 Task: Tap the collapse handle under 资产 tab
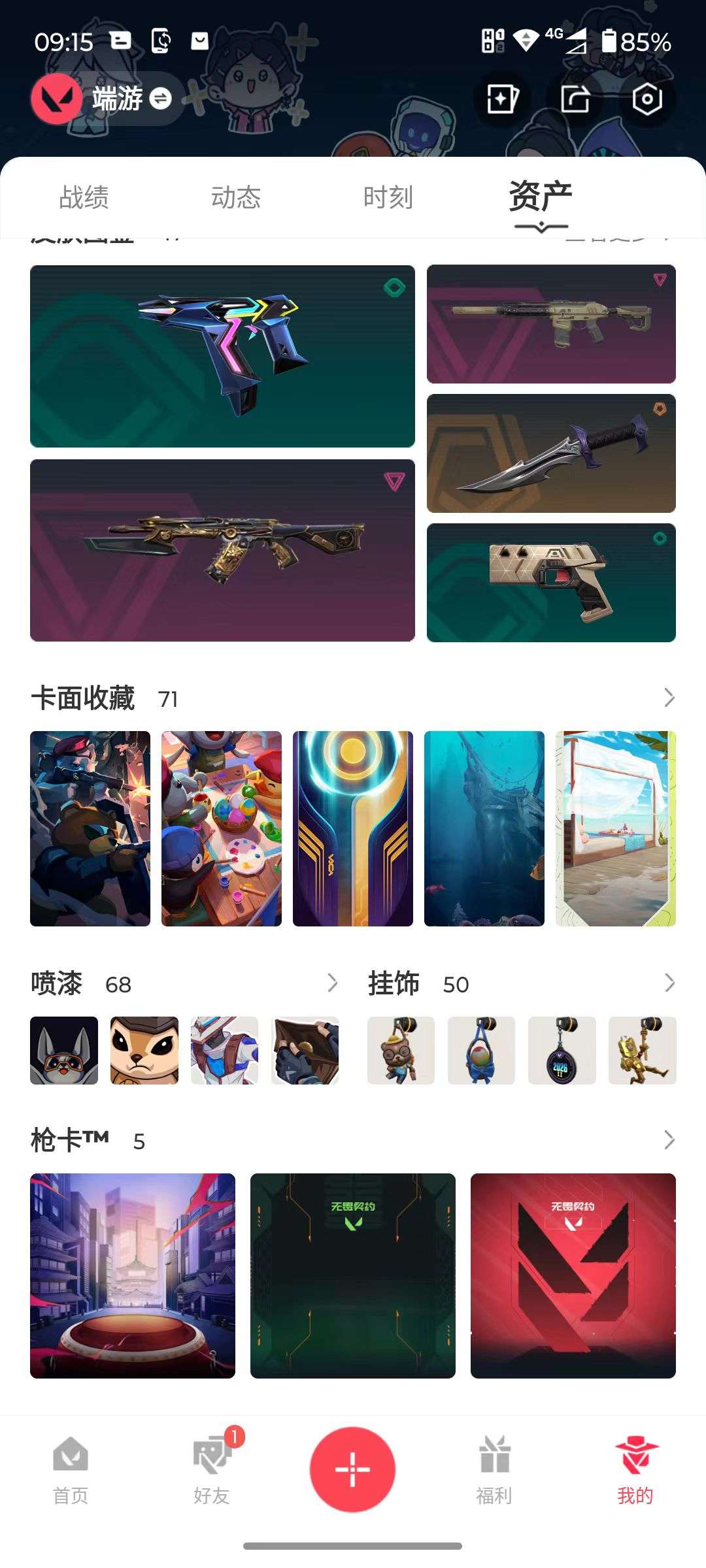click(541, 225)
